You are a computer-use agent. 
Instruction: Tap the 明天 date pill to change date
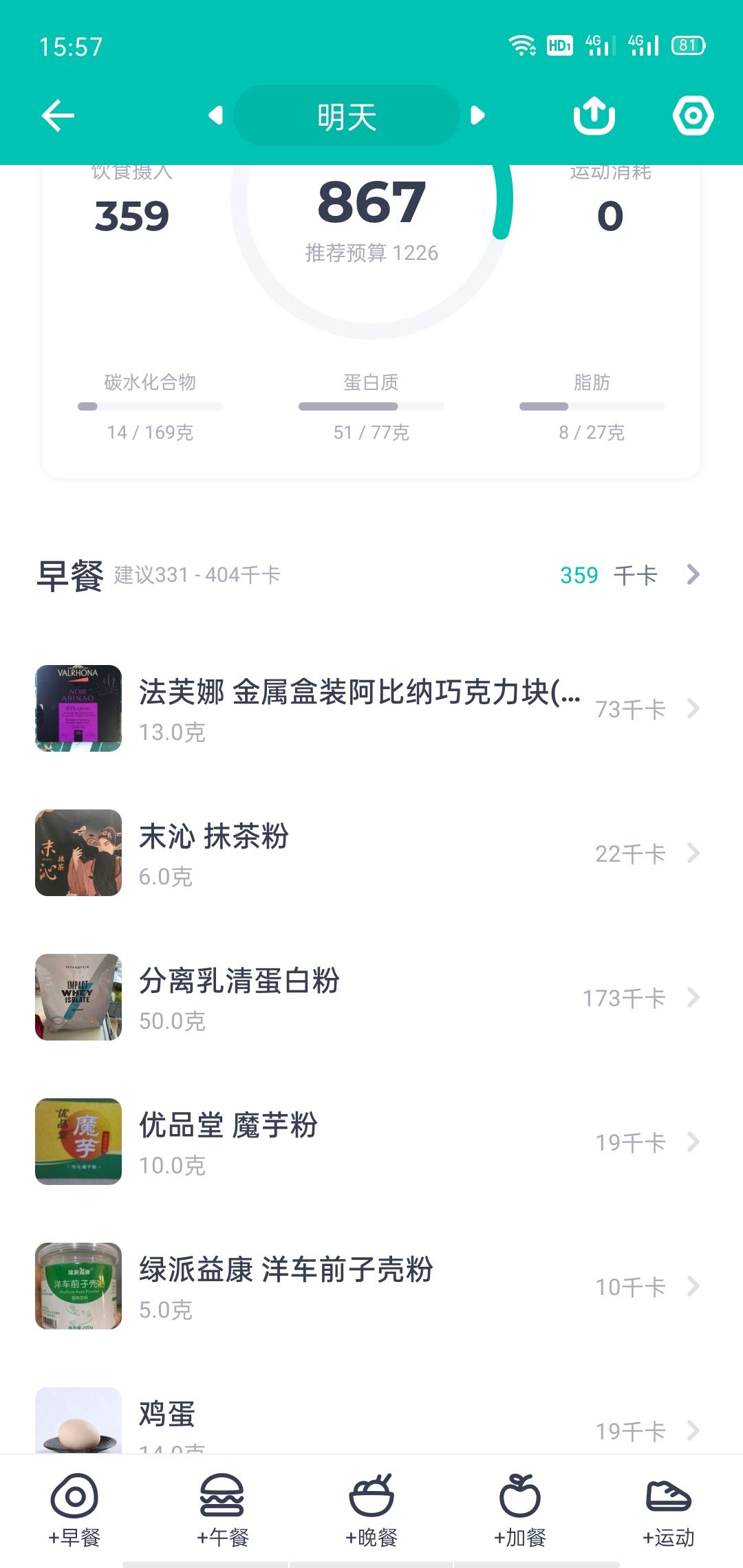[346, 116]
